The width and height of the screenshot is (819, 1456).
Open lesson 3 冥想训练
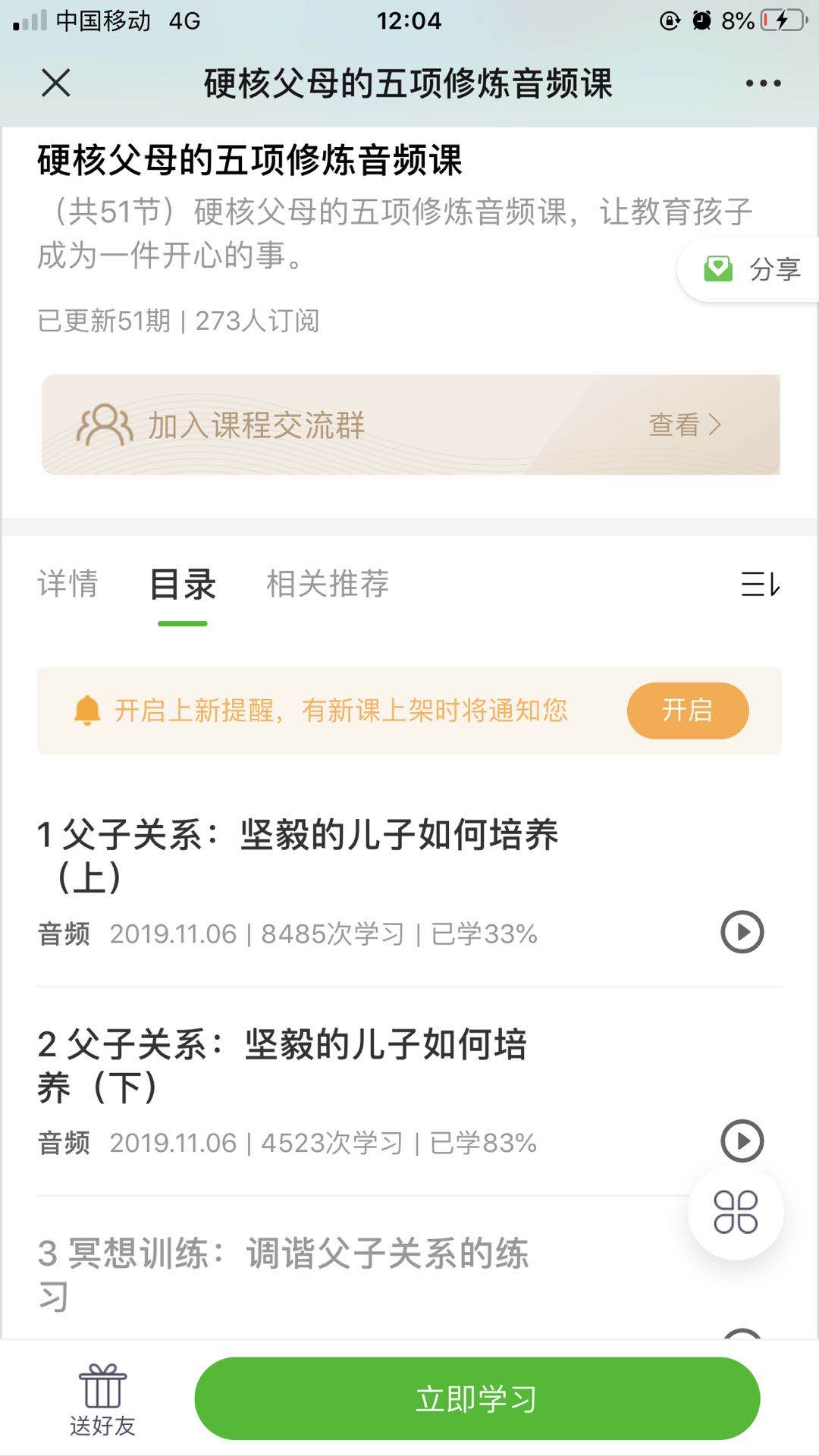[283, 1274]
